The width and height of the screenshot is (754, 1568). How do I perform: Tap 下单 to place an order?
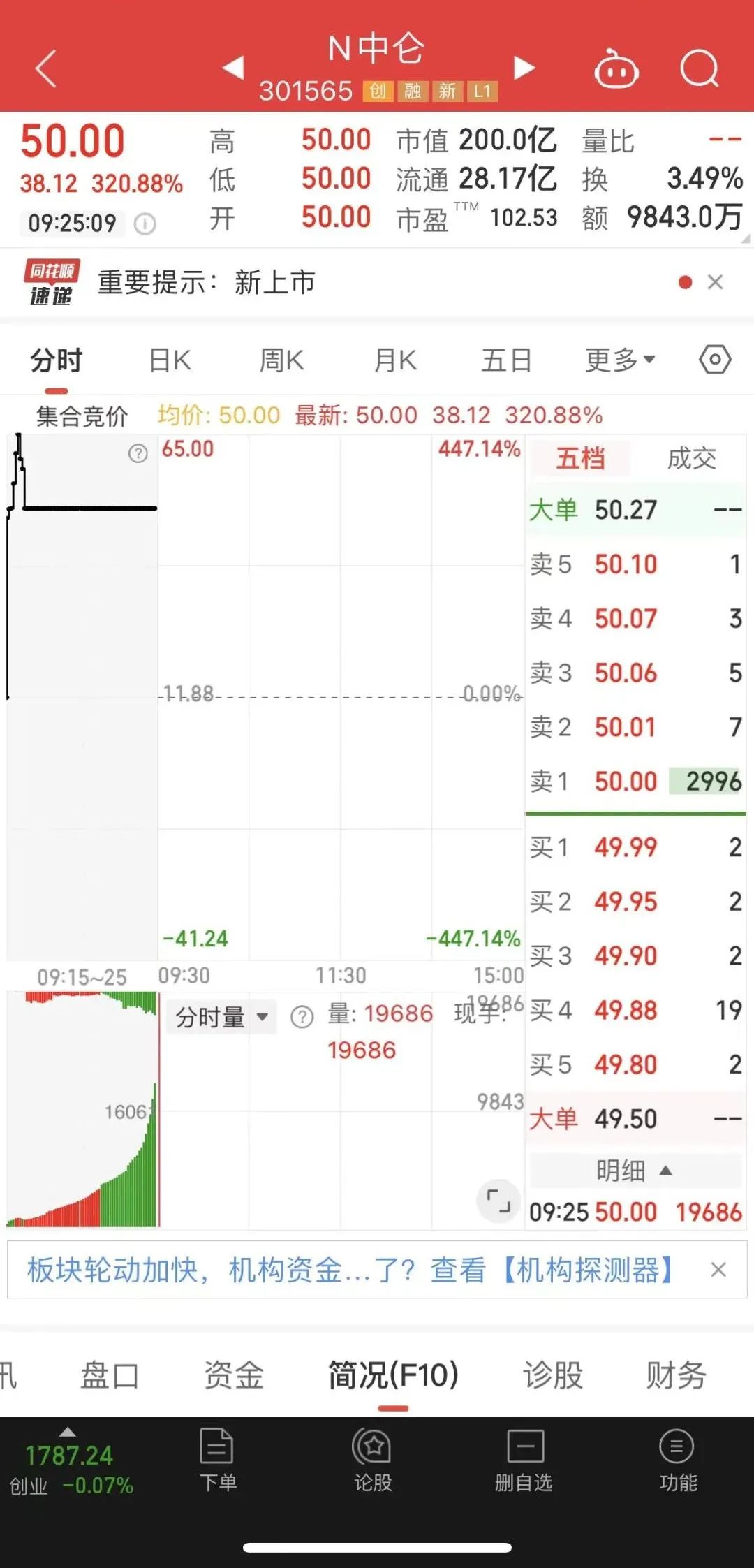[x=218, y=1460]
